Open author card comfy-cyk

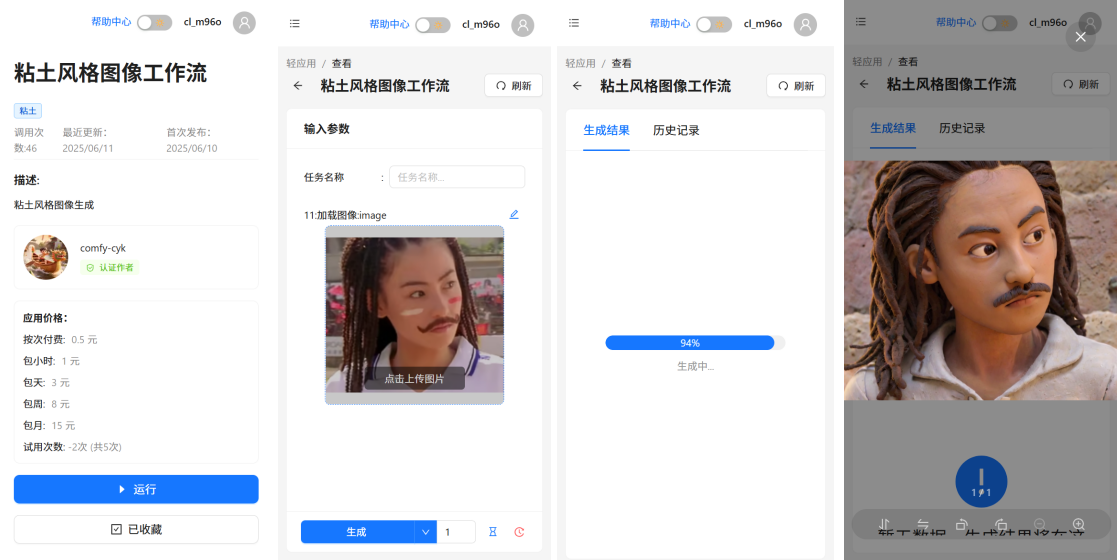(x=136, y=257)
